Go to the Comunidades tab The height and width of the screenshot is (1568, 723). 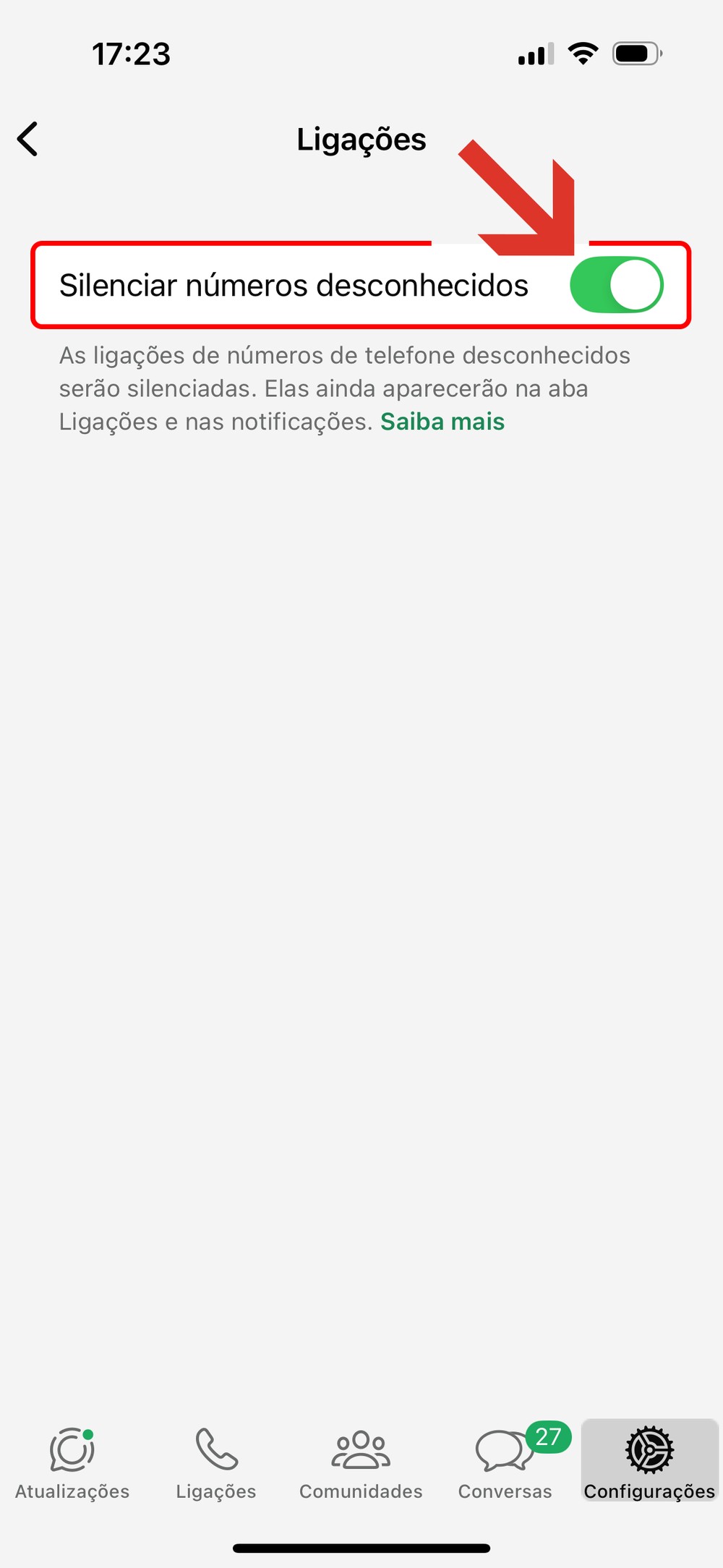(x=361, y=1462)
